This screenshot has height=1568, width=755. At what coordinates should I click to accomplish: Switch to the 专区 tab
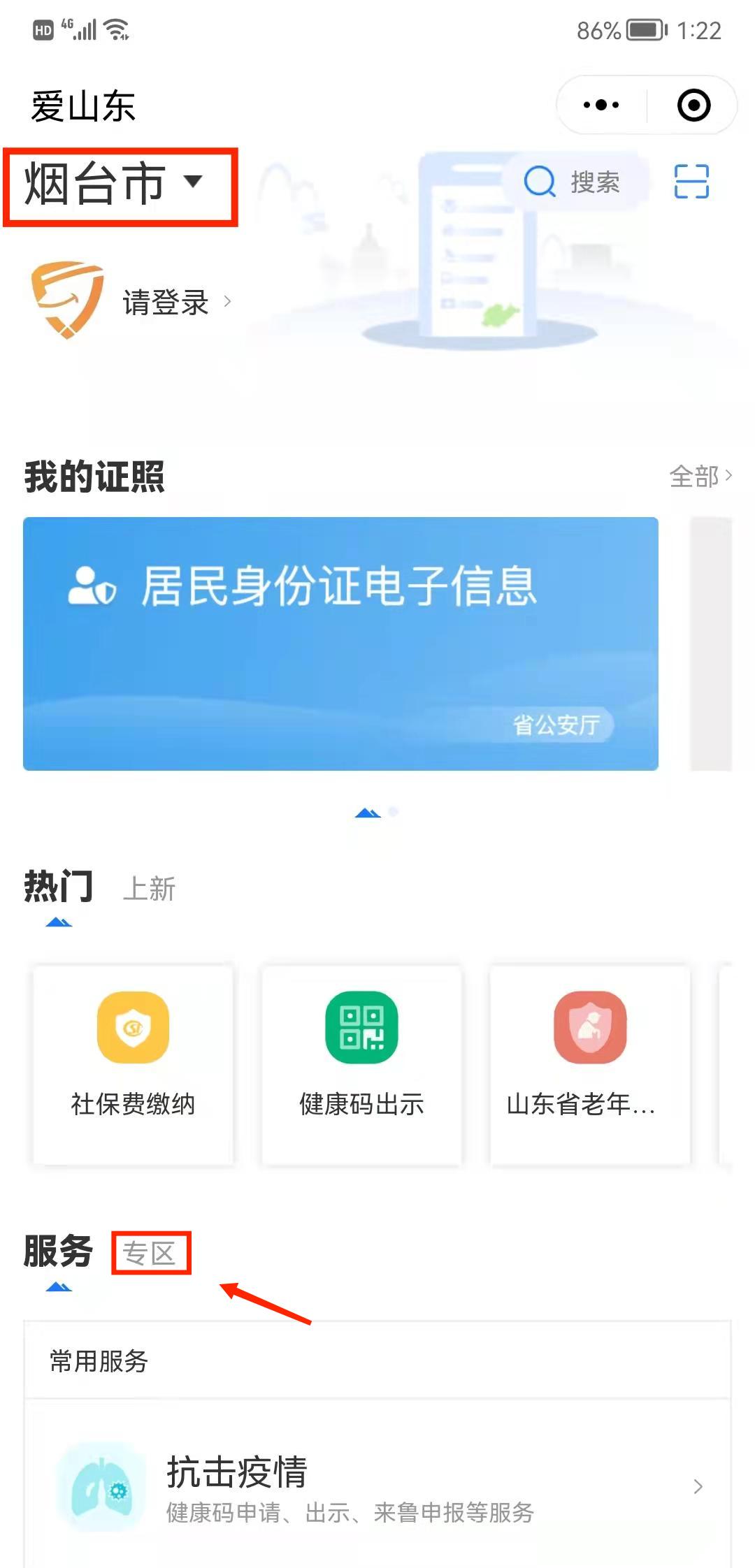tap(150, 1253)
